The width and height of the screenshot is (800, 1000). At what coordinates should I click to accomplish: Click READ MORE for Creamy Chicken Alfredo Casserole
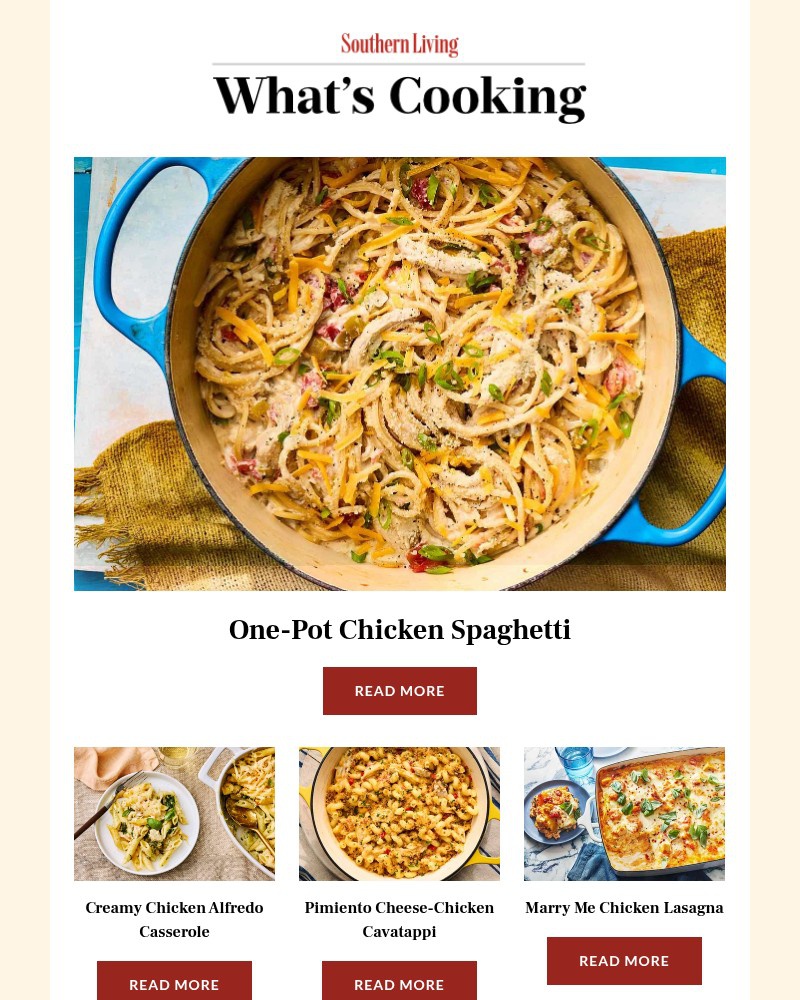click(174, 984)
